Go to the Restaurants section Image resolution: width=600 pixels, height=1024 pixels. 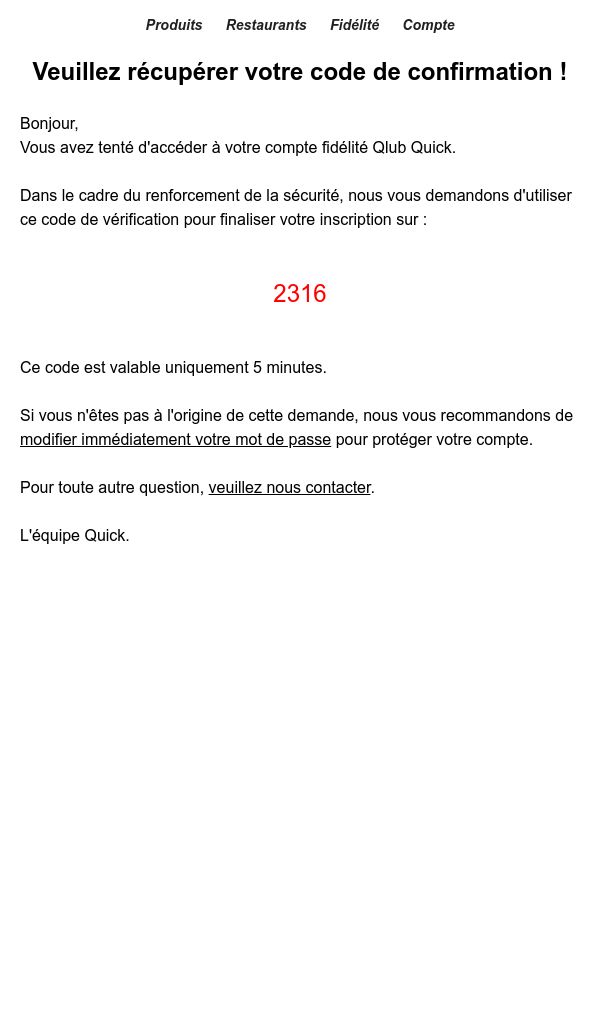[266, 25]
